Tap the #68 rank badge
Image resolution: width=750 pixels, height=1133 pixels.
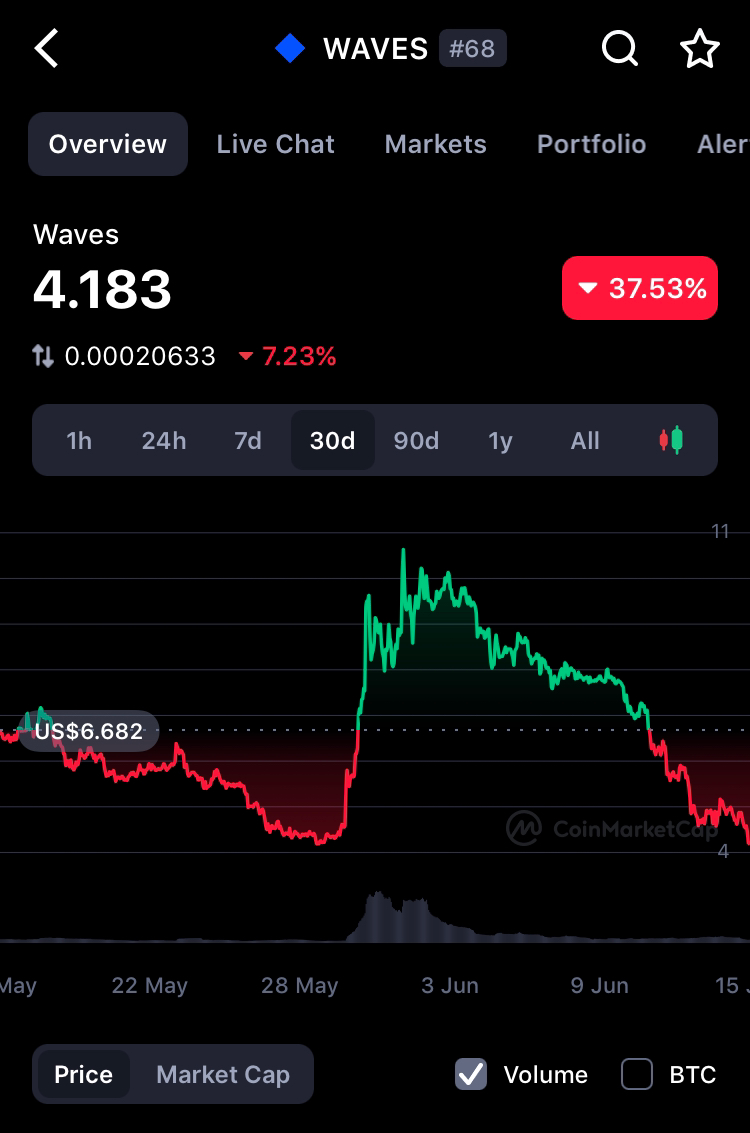473,48
